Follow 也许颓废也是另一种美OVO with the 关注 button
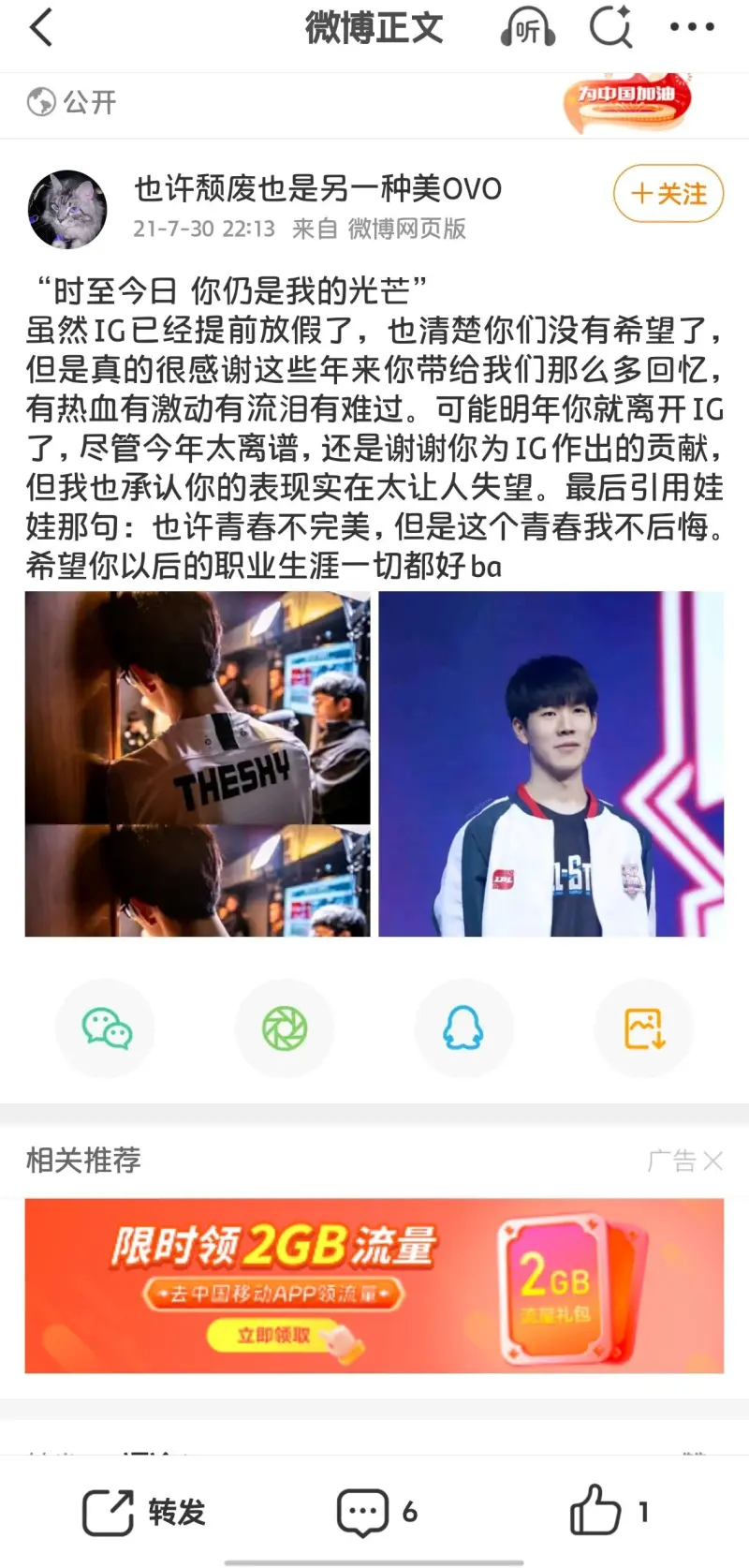Image resolution: width=749 pixels, height=1568 pixels. tap(668, 194)
